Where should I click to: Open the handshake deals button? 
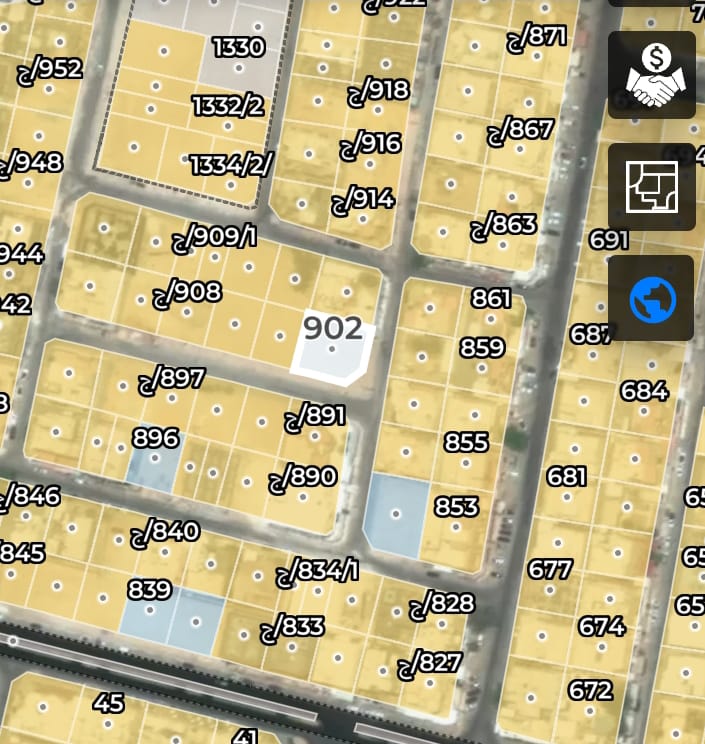[652, 75]
